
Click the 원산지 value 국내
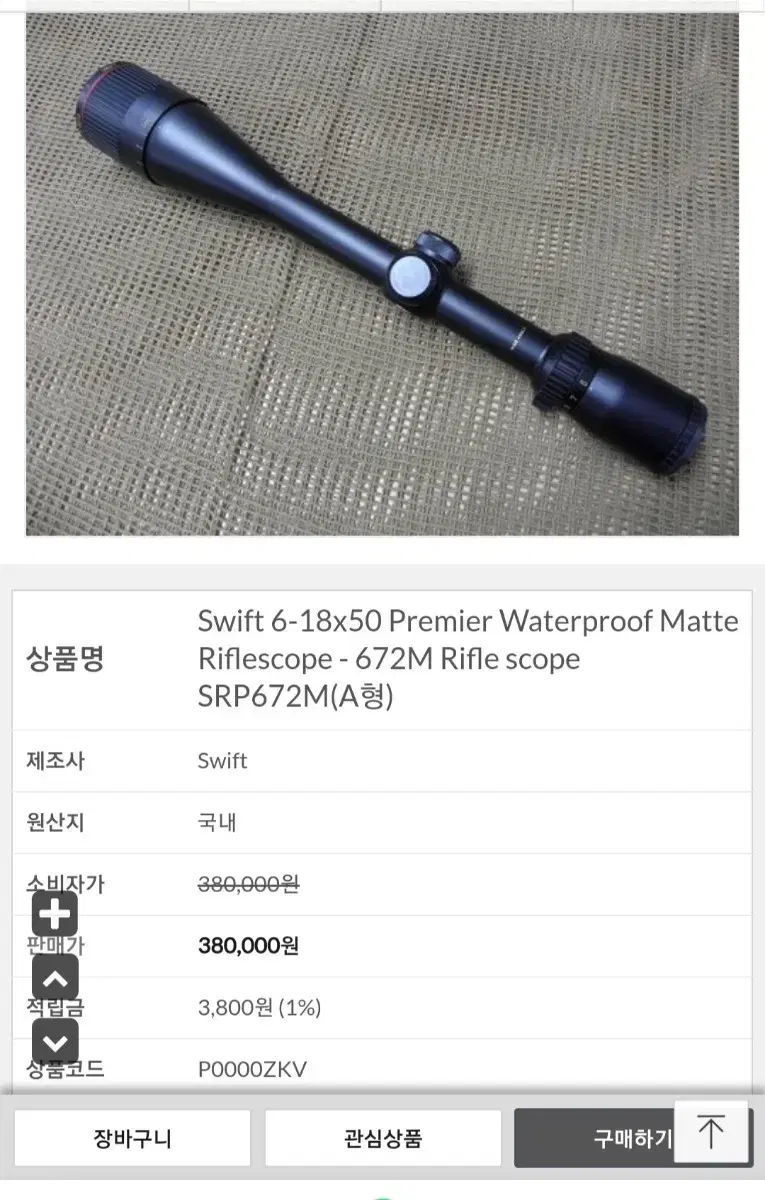(215, 822)
